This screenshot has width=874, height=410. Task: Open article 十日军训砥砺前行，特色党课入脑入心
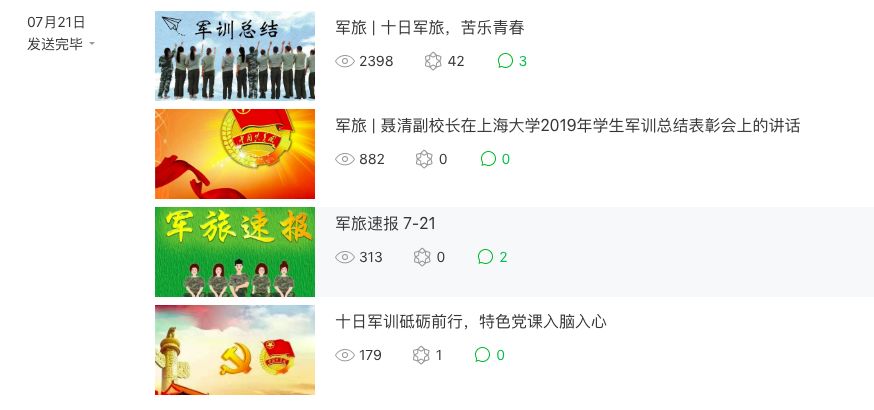471,322
